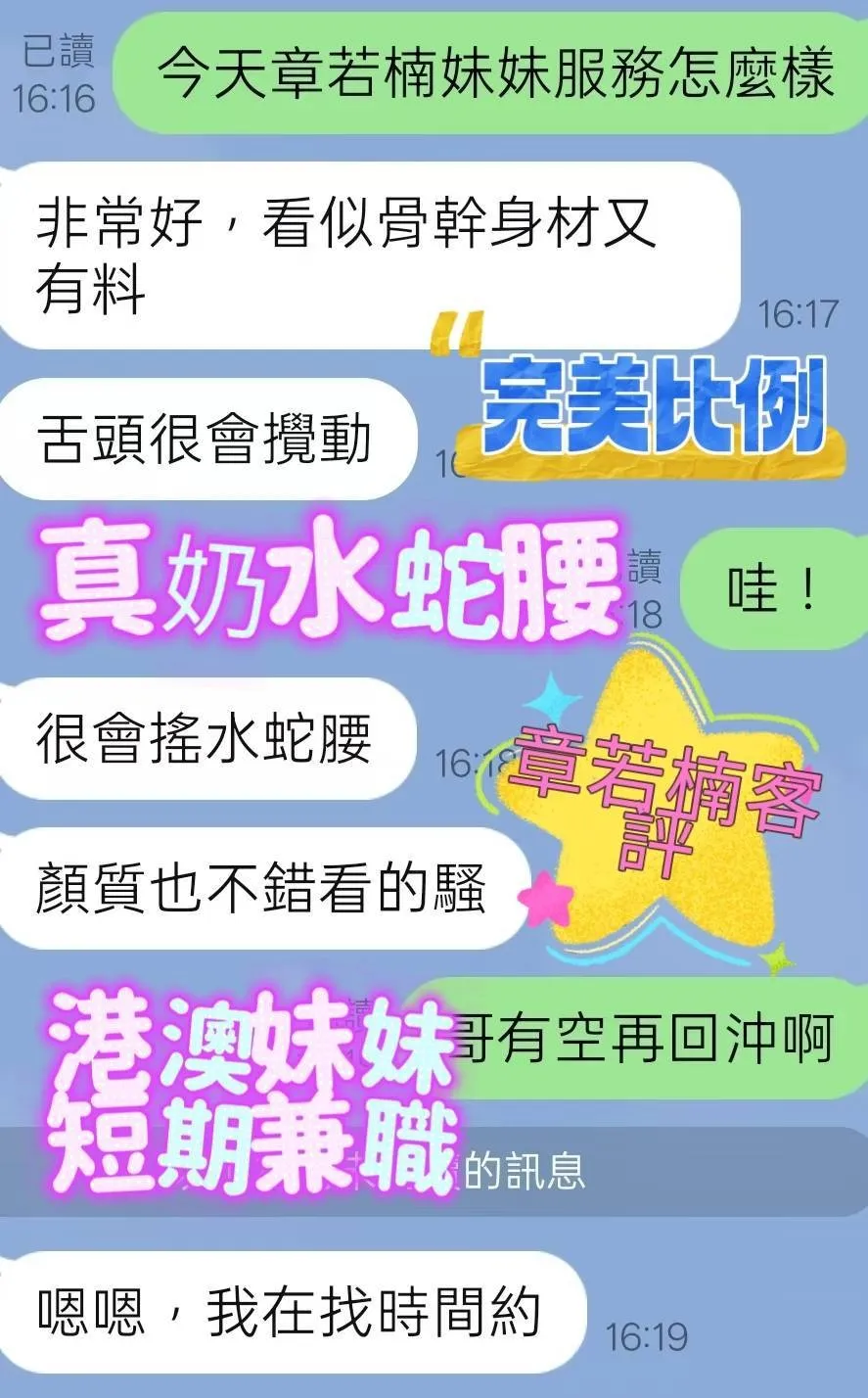Click the yellow star sticker labeled 章若楠客評

[x=675, y=793]
